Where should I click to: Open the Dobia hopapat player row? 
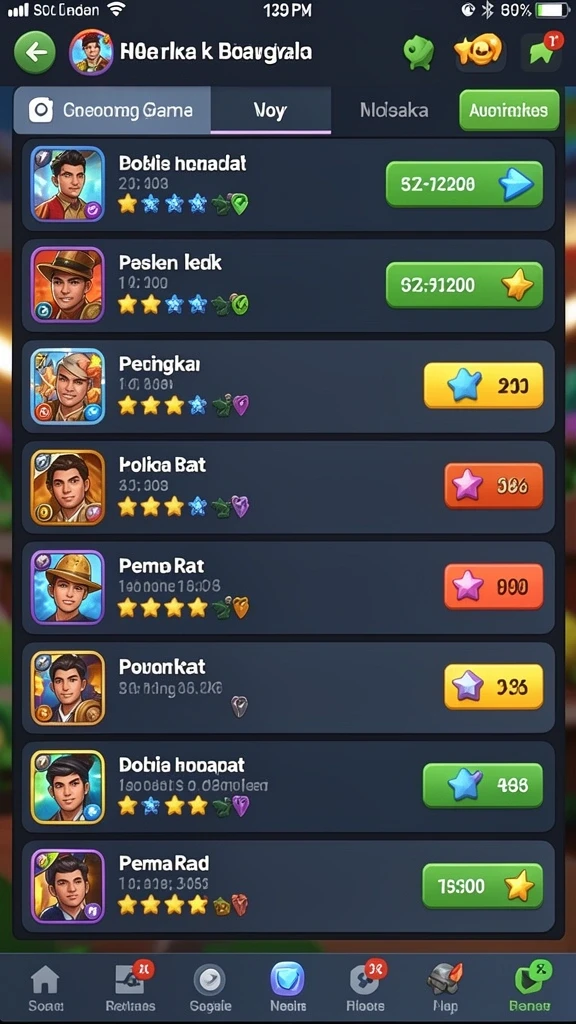click(x=288, y=786)
